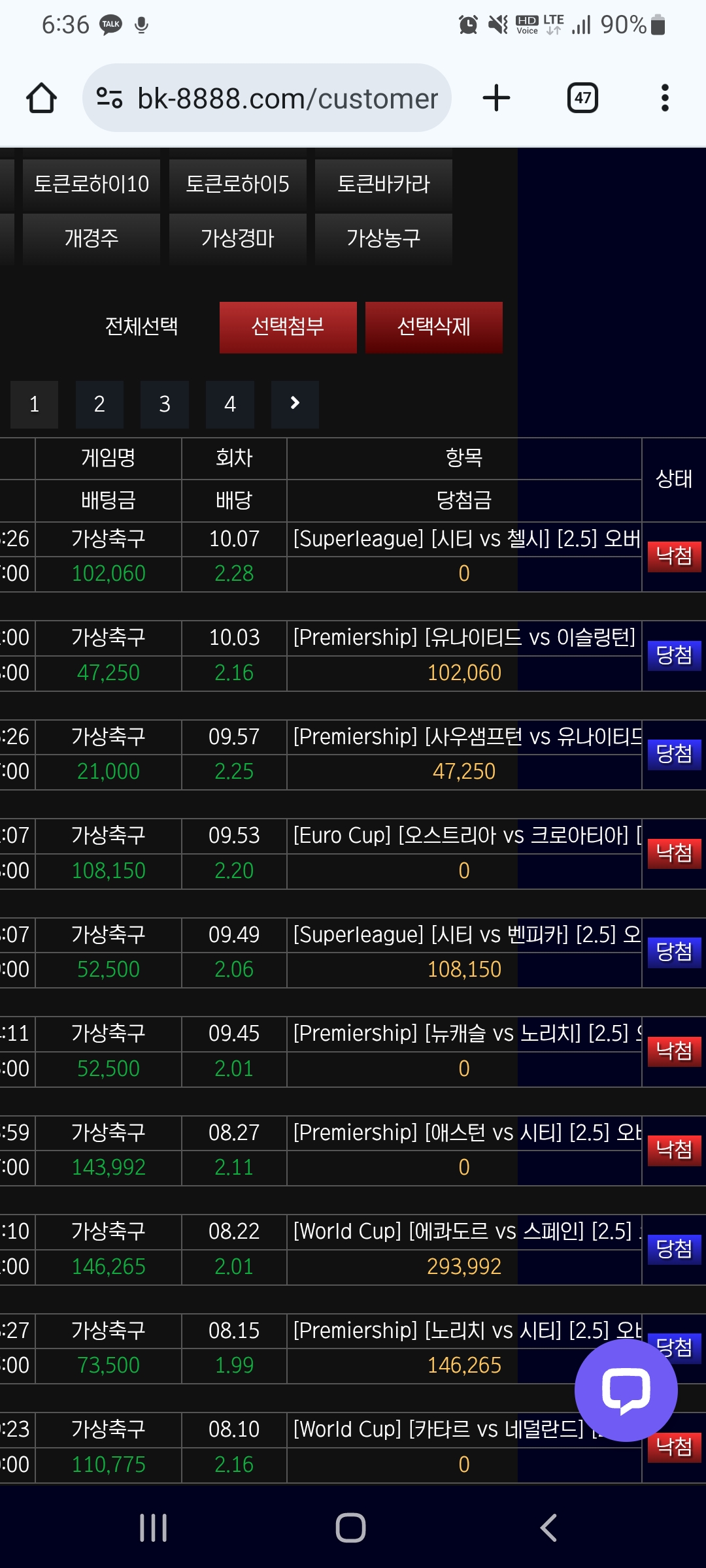Viewport: 706px width, 1568px height.
Task: Go to page 2 of the list
Action: [x=99, y=404]
